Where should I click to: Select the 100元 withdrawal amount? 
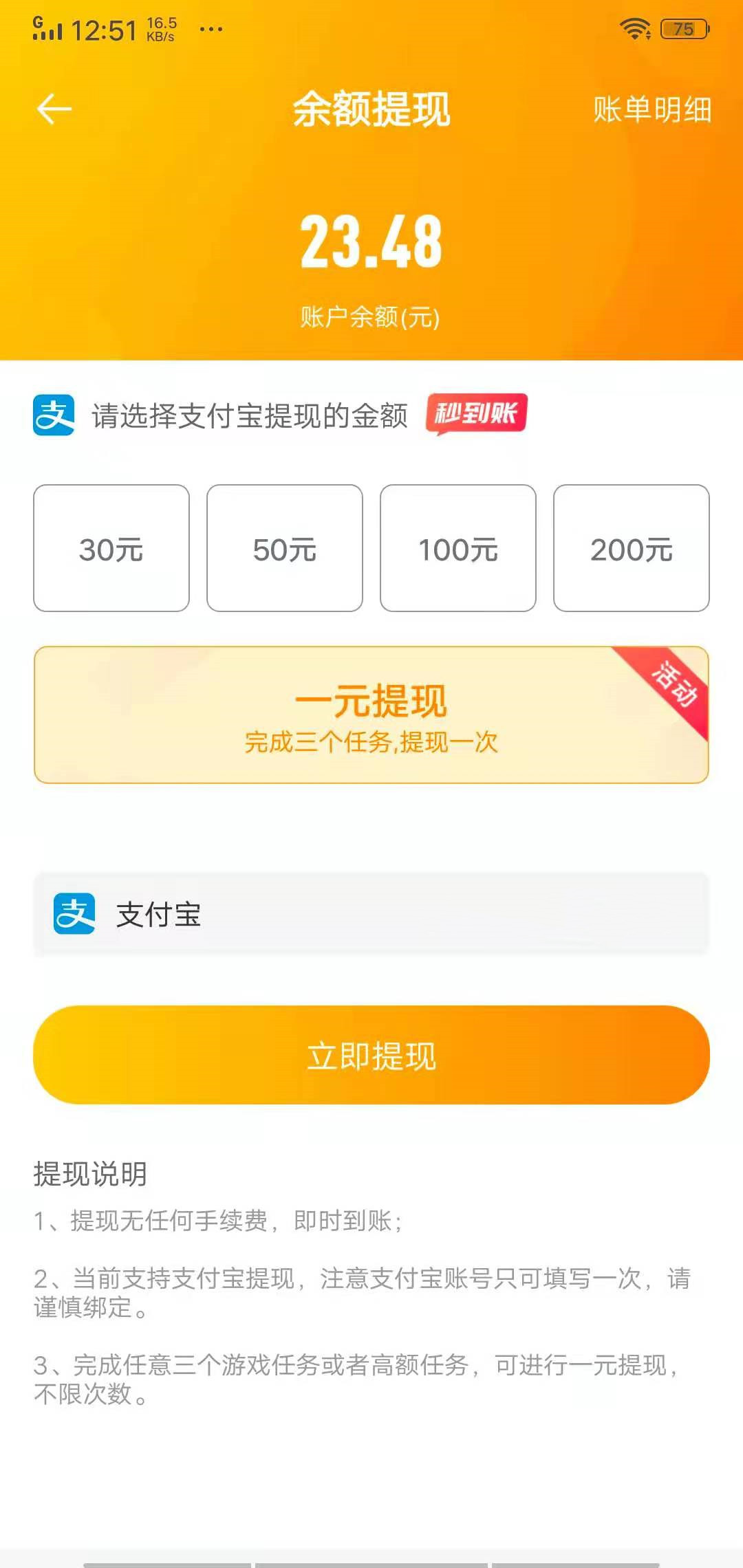point(457,549)
